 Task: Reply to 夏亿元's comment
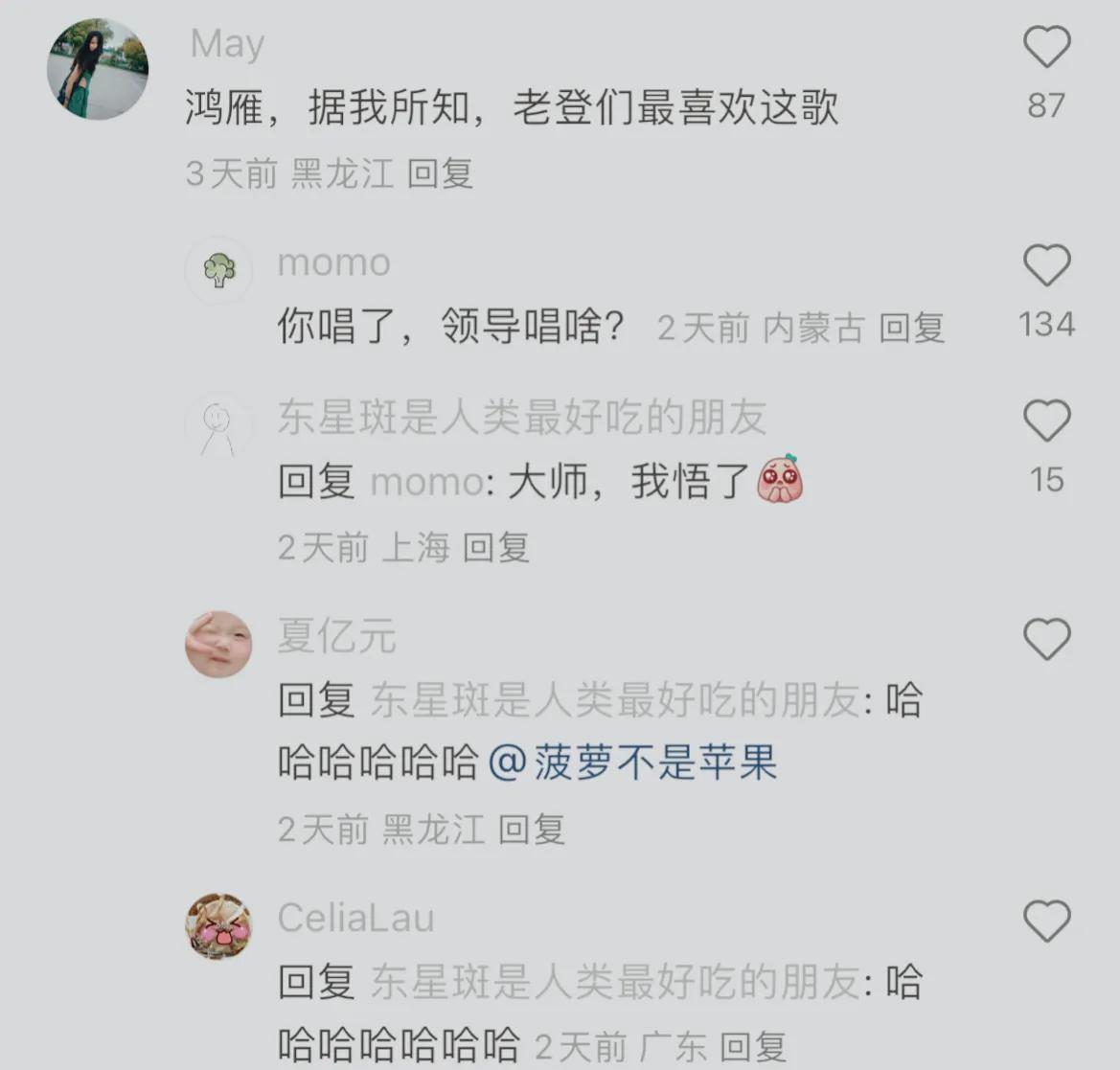(x=532, y=830)
